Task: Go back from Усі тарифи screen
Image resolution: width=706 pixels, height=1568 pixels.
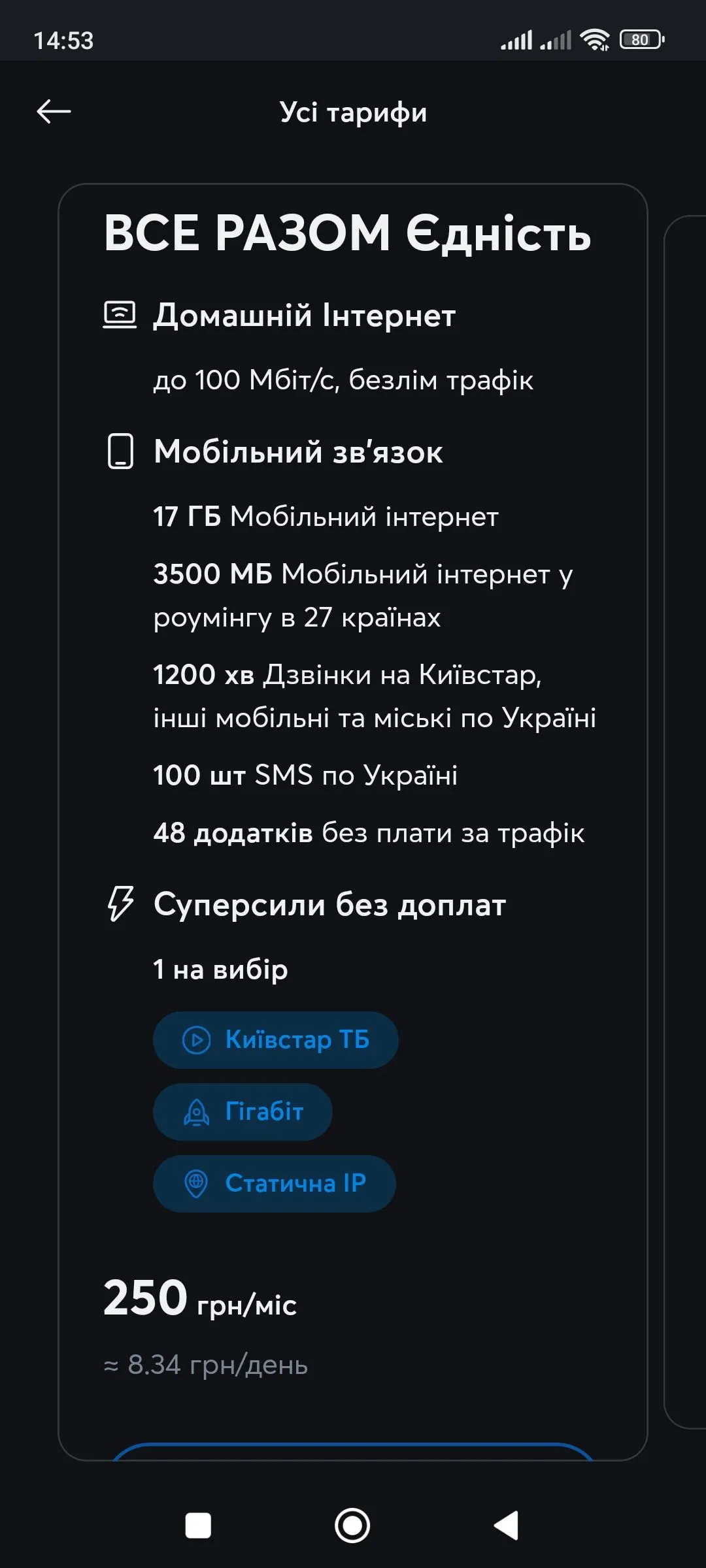Action: point(54,112)
